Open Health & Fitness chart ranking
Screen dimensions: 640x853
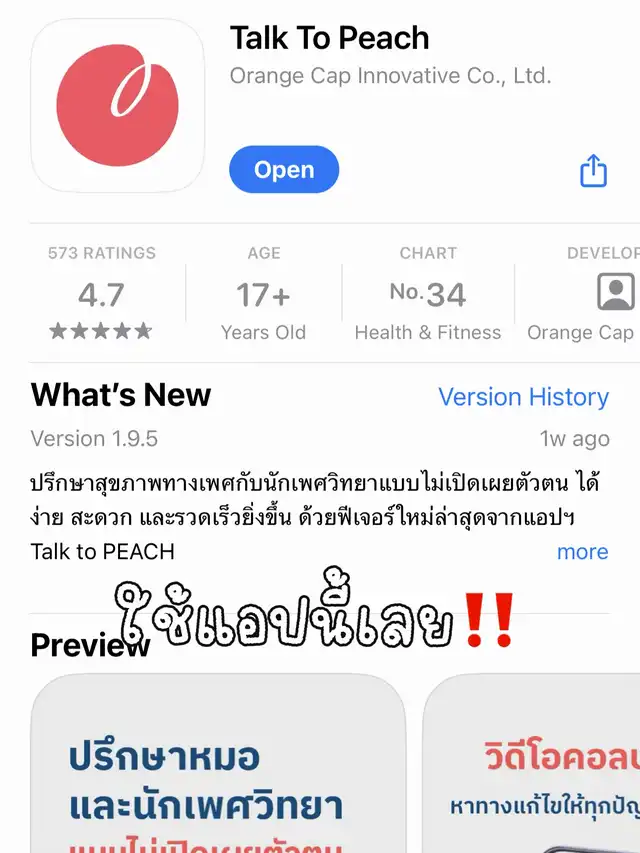tap(428, 295)
